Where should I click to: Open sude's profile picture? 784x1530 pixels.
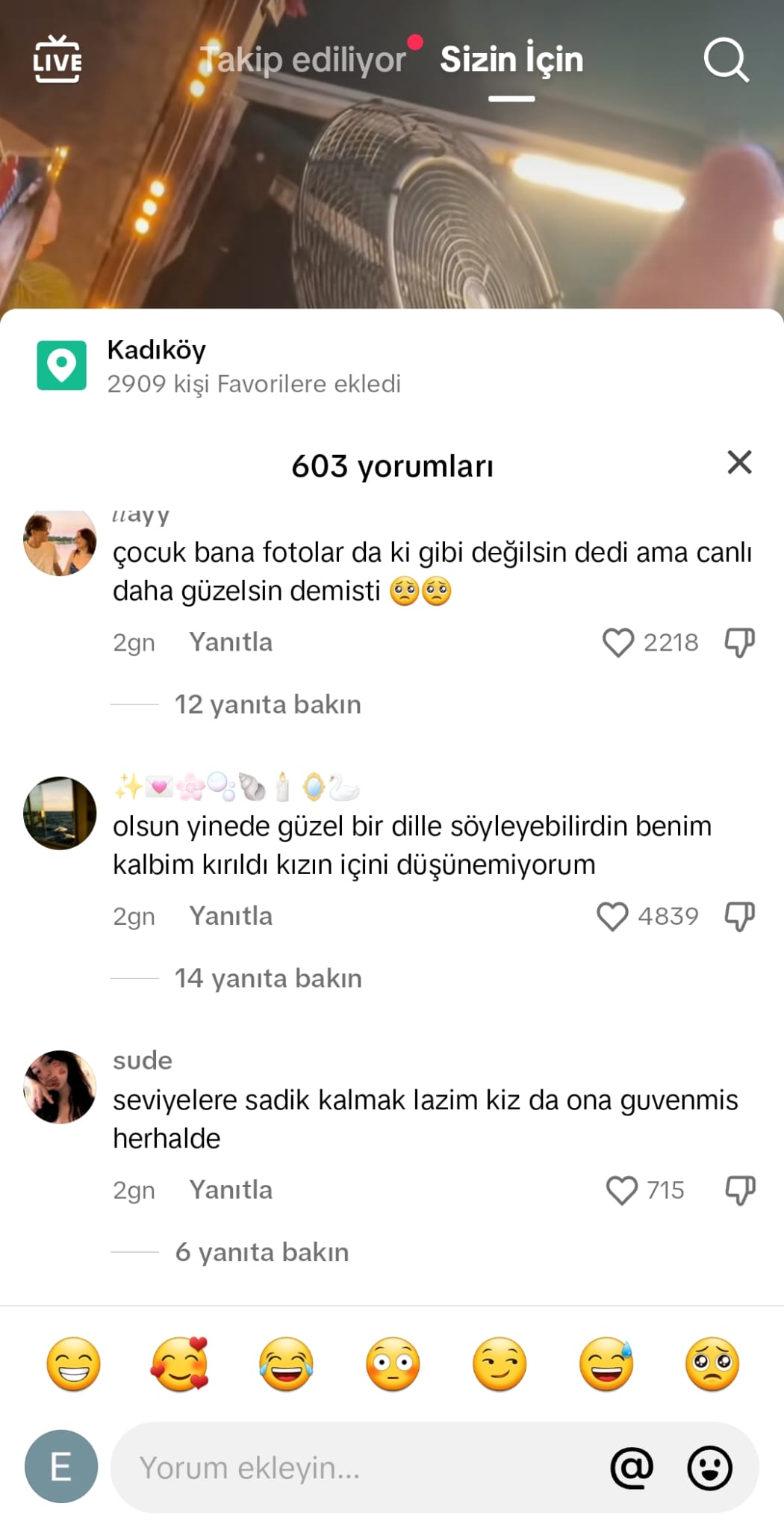[x=60, y=1087]
